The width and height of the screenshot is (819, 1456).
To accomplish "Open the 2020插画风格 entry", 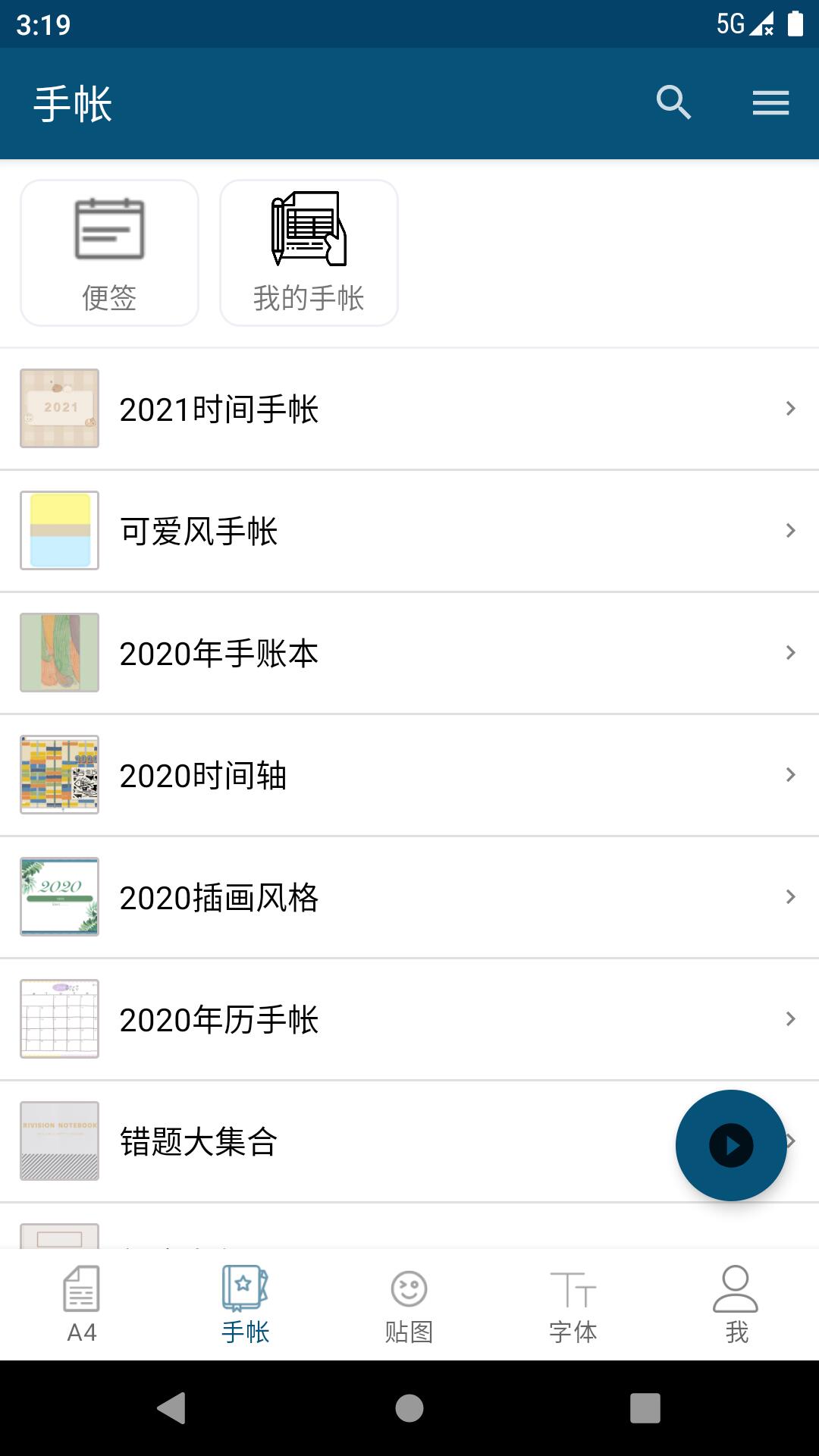I will 409,897.
